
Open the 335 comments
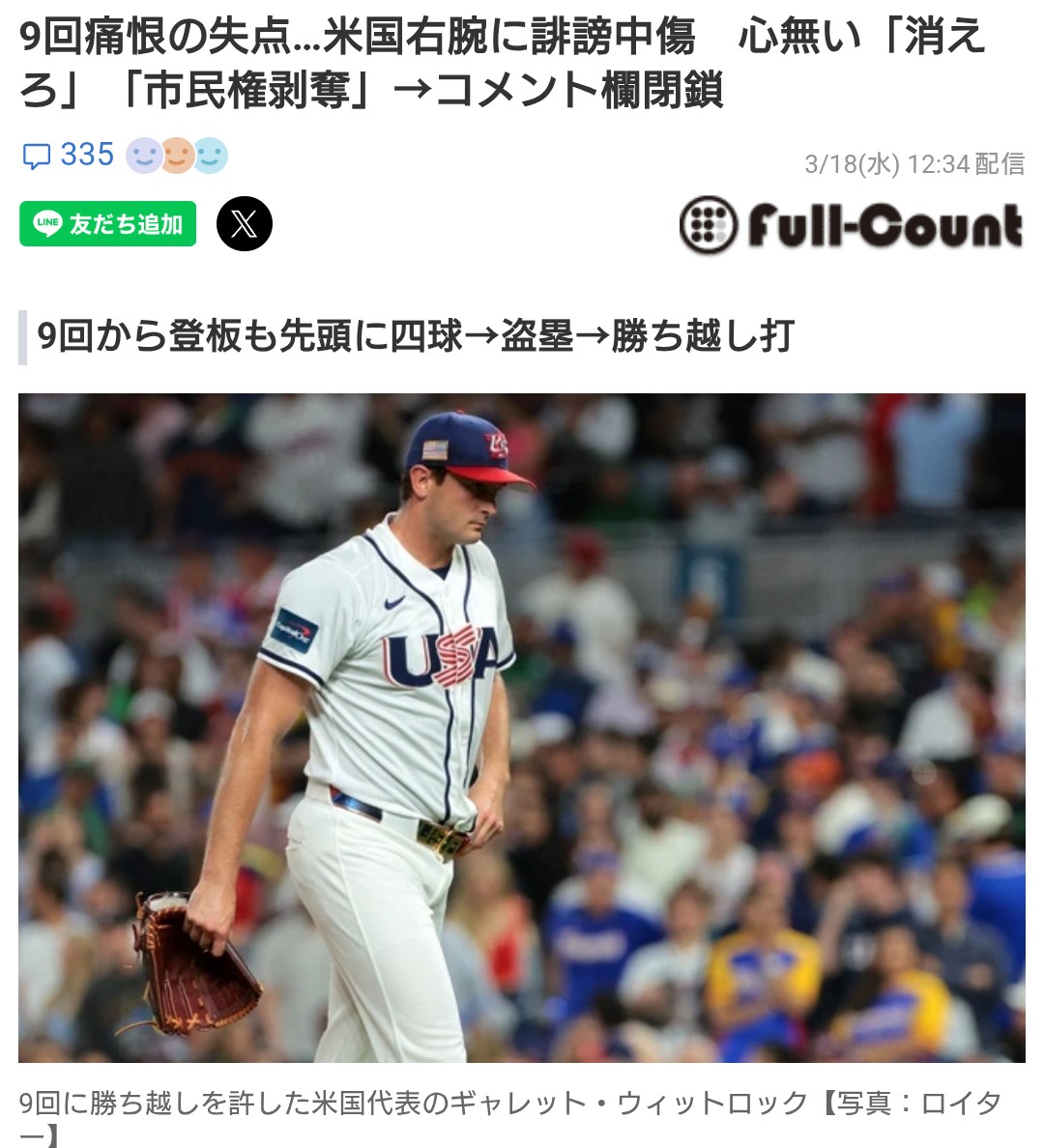(x=69, y=156)
